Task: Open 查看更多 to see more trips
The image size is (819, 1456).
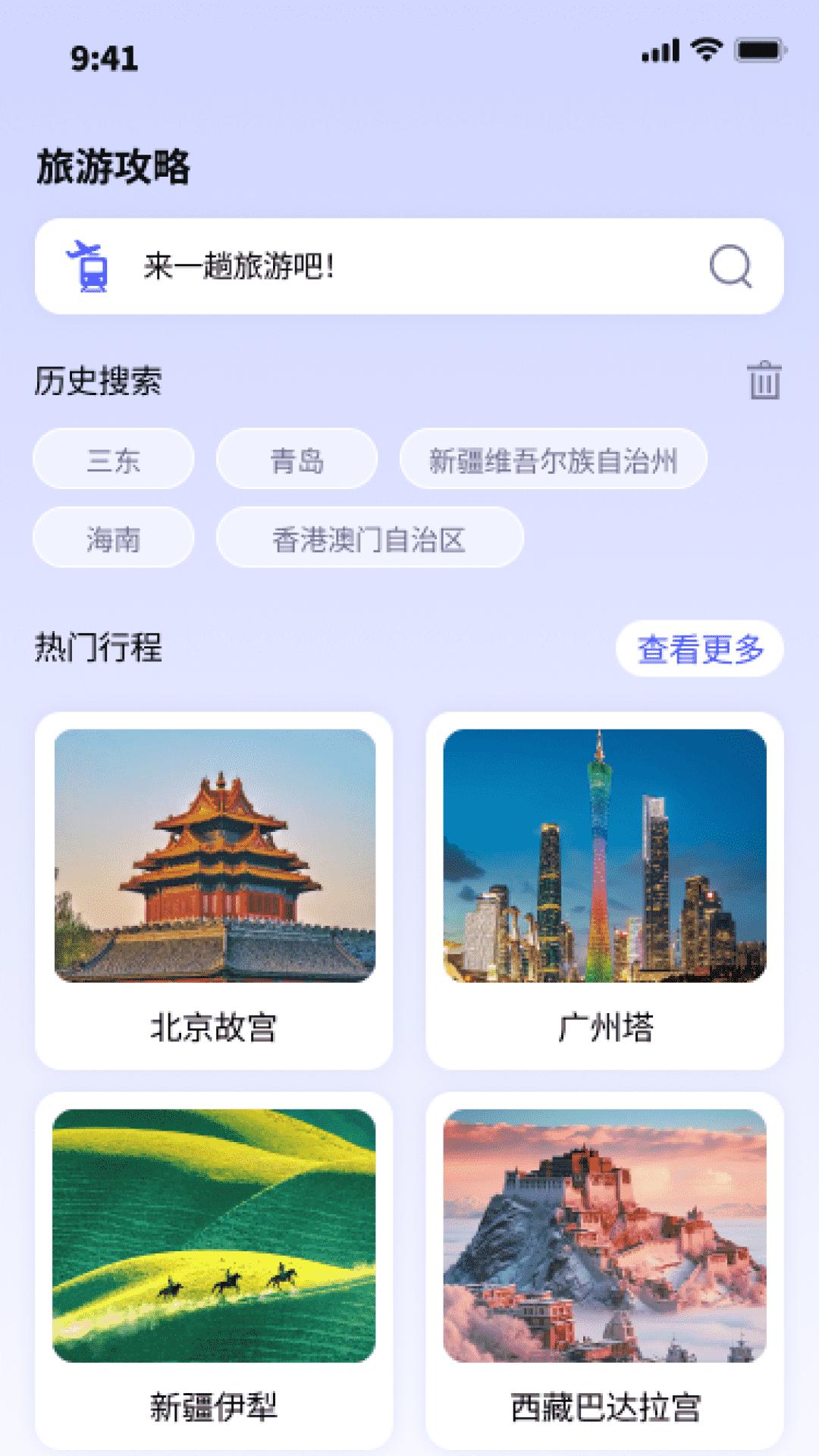Action: tap(699, 648)
